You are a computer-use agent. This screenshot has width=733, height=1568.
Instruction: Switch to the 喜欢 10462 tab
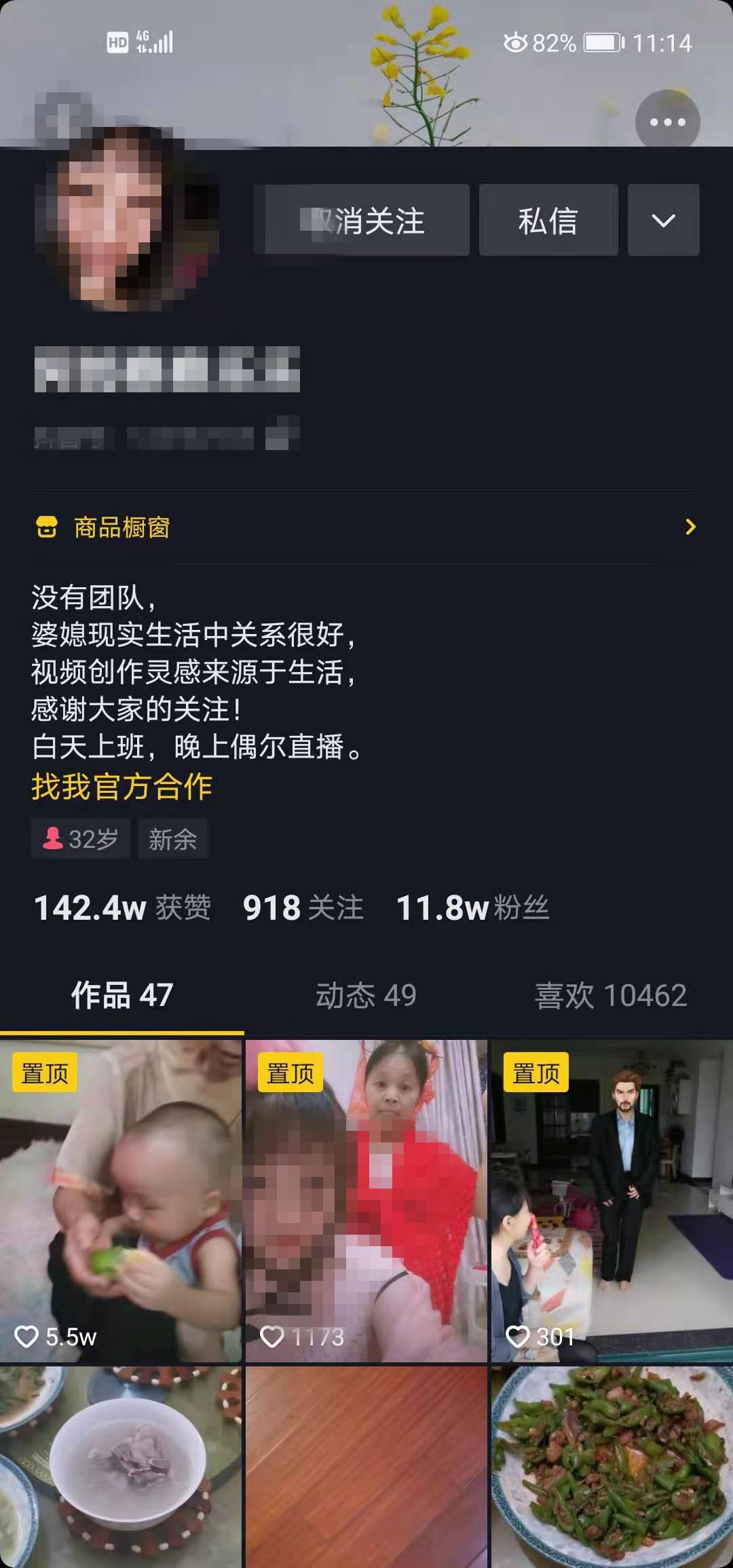click(610, 996)
